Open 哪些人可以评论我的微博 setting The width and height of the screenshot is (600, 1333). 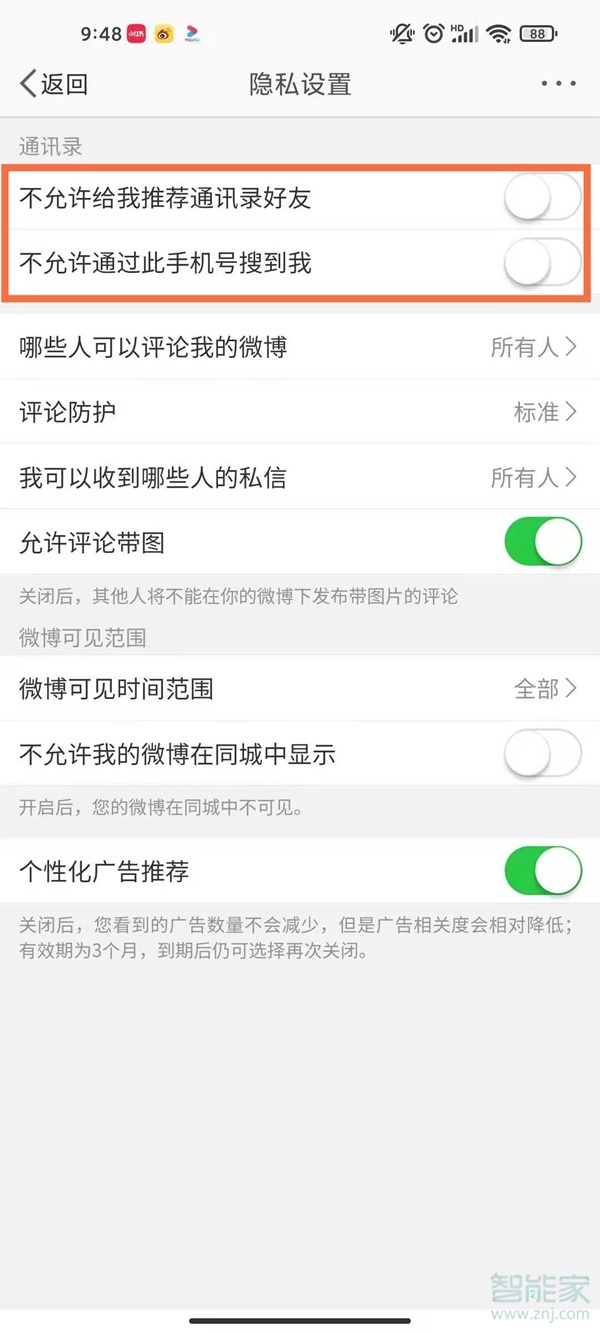(300, 347)
